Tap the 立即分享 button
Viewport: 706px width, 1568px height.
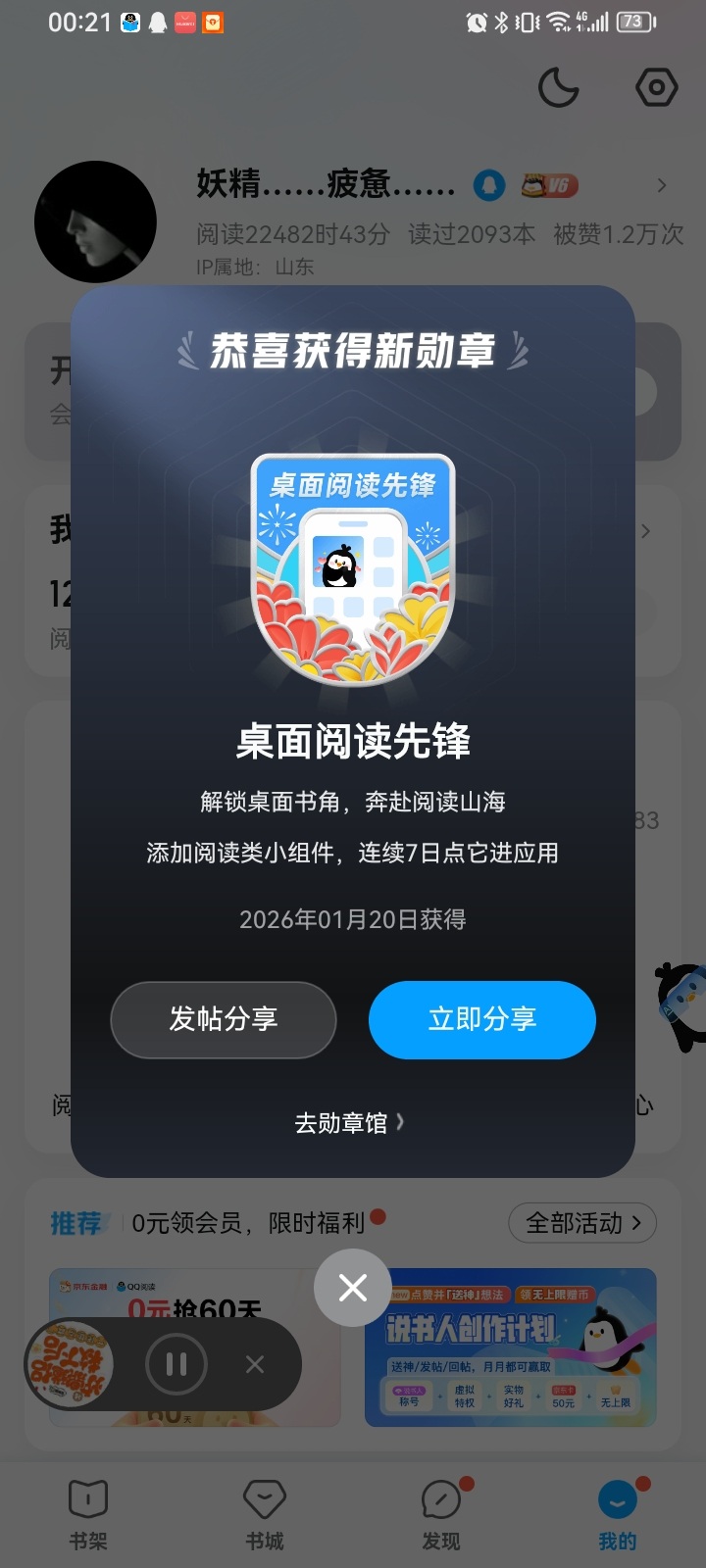pyautogui.click(x=481, y=1019)
